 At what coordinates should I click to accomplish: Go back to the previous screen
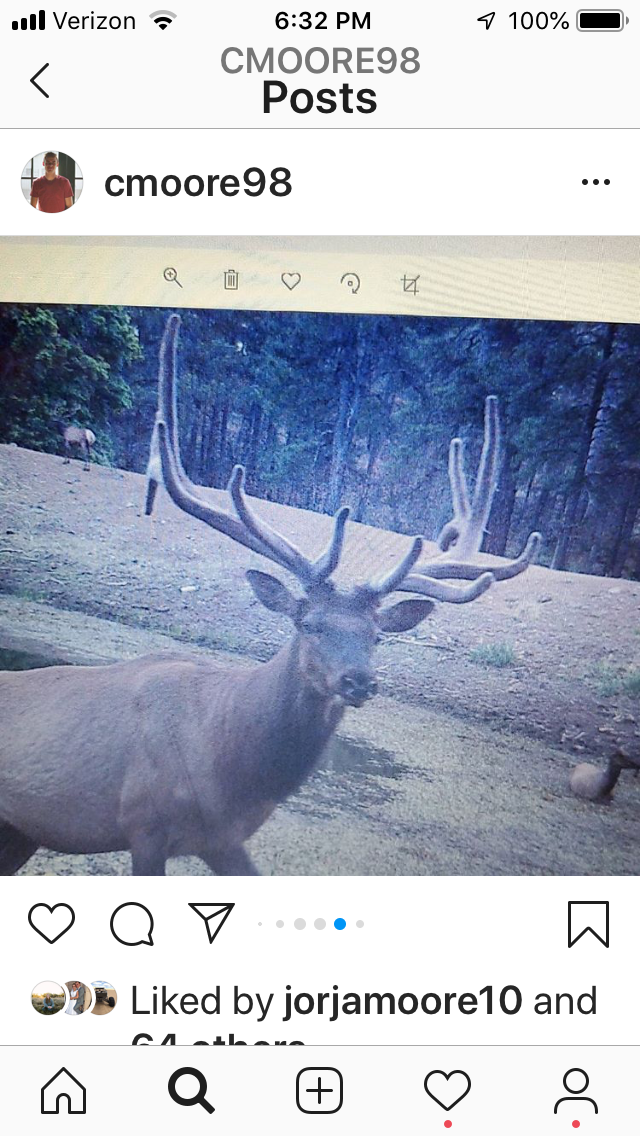[40, 80]
